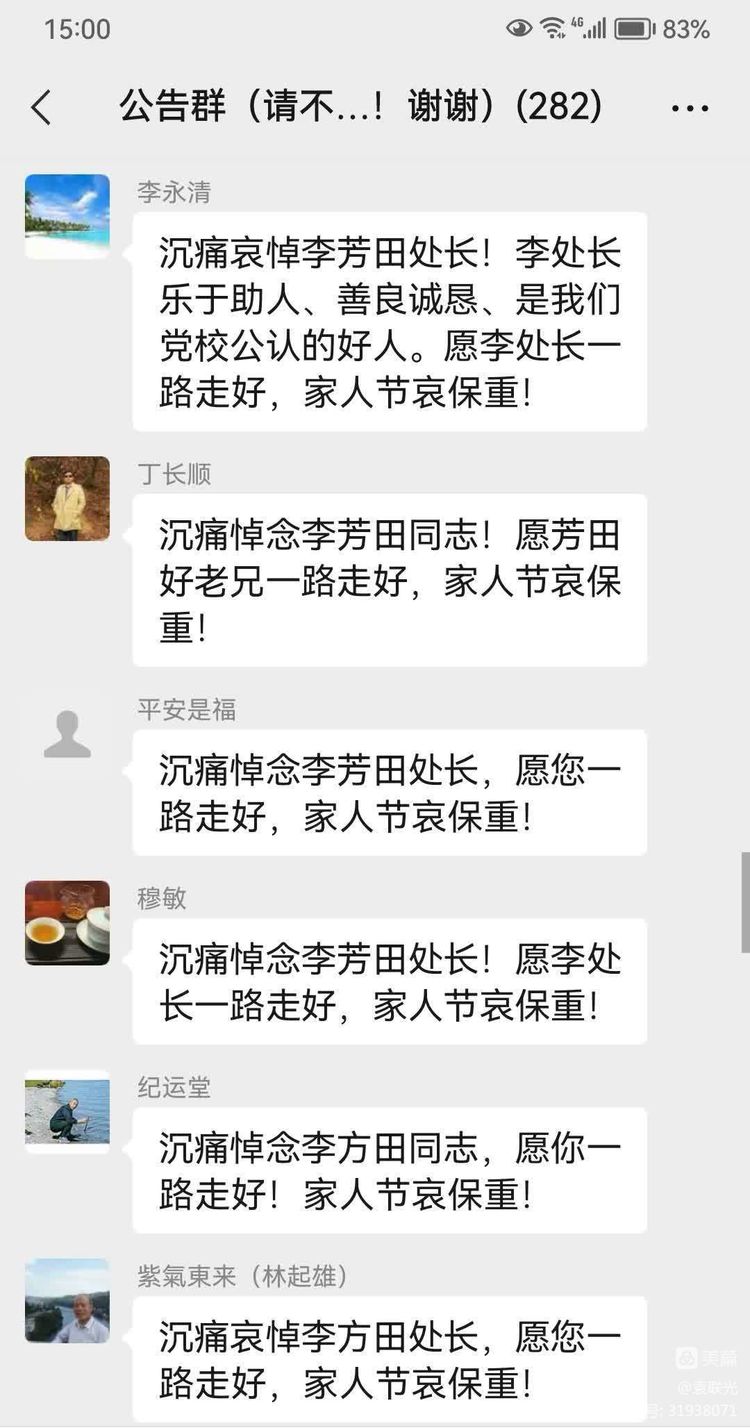Tap 穆敏's tea cup avatar
The height and width of the screenshot is (1428, 750).
(x=67, y=922)
